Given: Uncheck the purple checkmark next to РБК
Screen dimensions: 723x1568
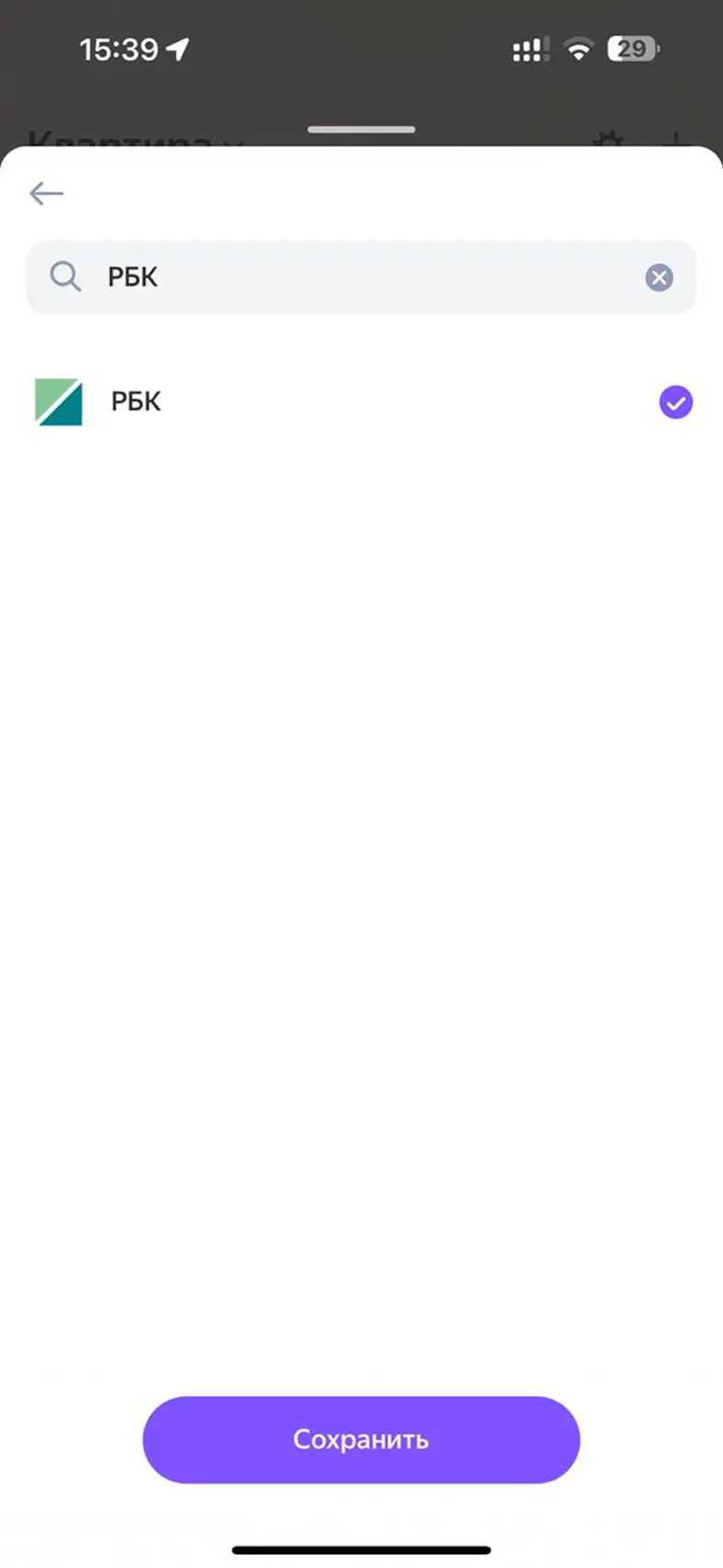Looking at the screenshot, I should 675,402.
